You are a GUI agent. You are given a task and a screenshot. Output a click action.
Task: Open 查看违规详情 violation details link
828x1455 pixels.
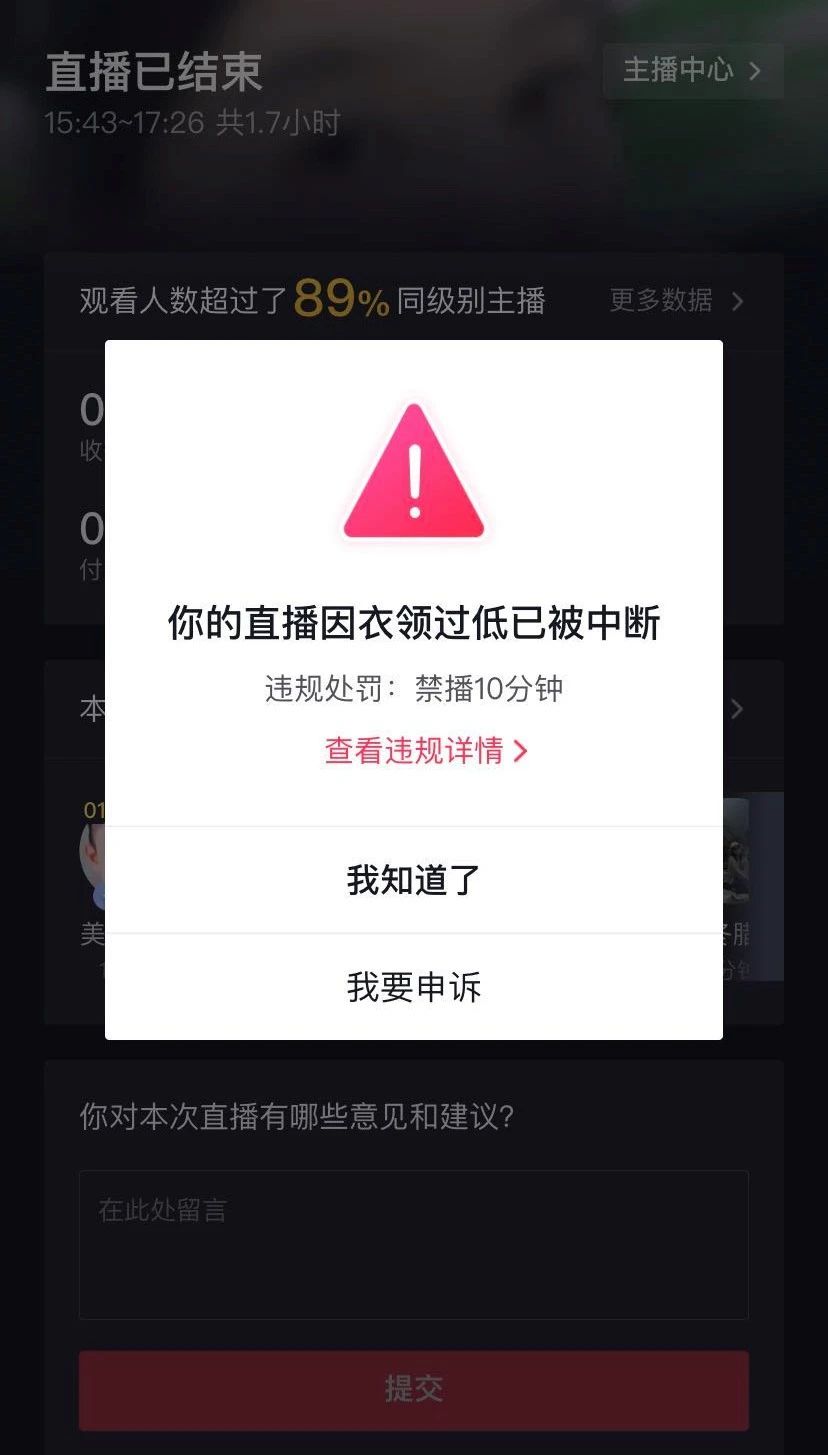click(x=426, y=750)
